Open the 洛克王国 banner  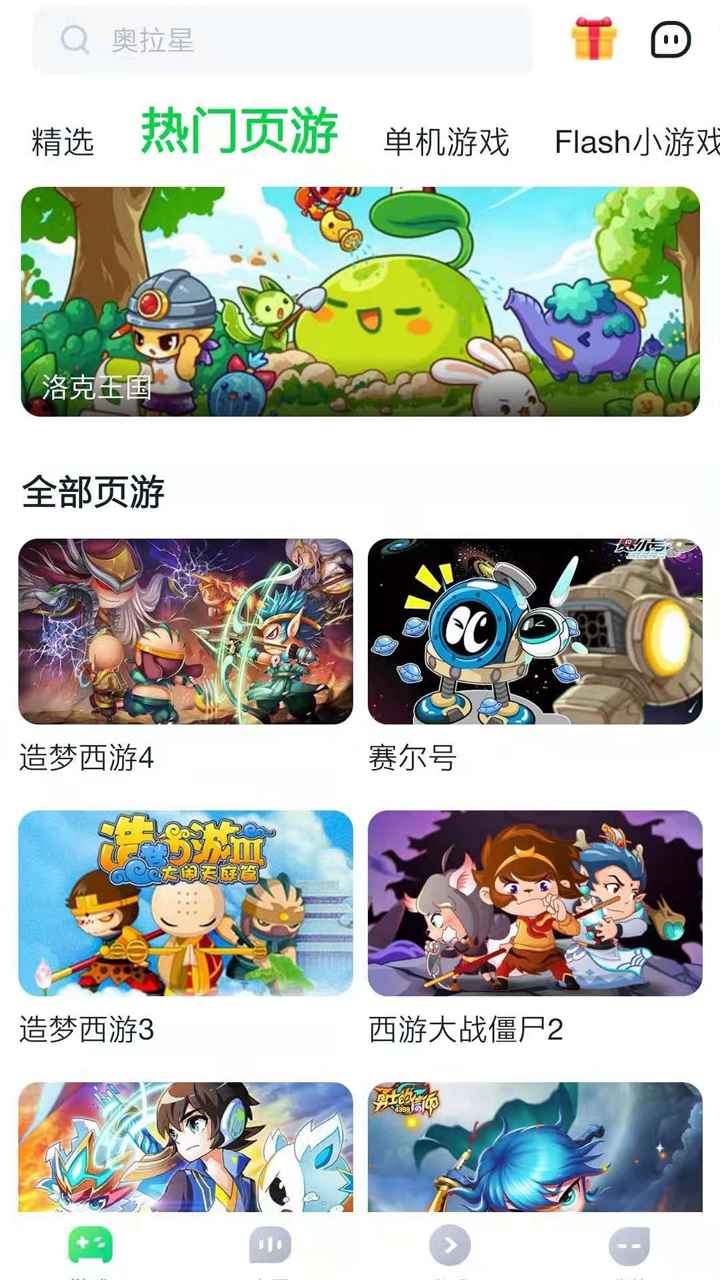(x=360, y=300)
